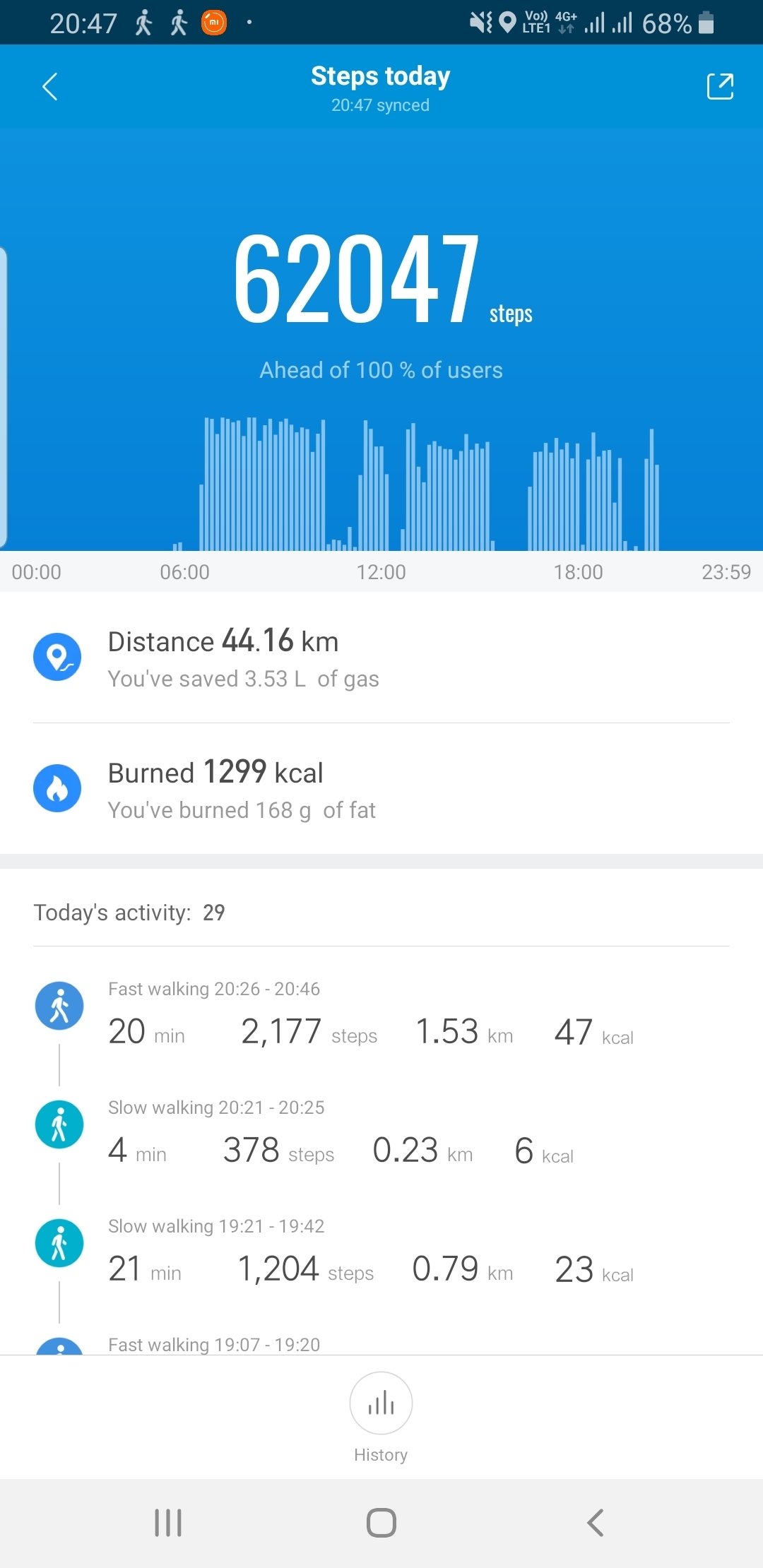
Task: Open recent apps from navigation bar
Action: coord(168,1522)
